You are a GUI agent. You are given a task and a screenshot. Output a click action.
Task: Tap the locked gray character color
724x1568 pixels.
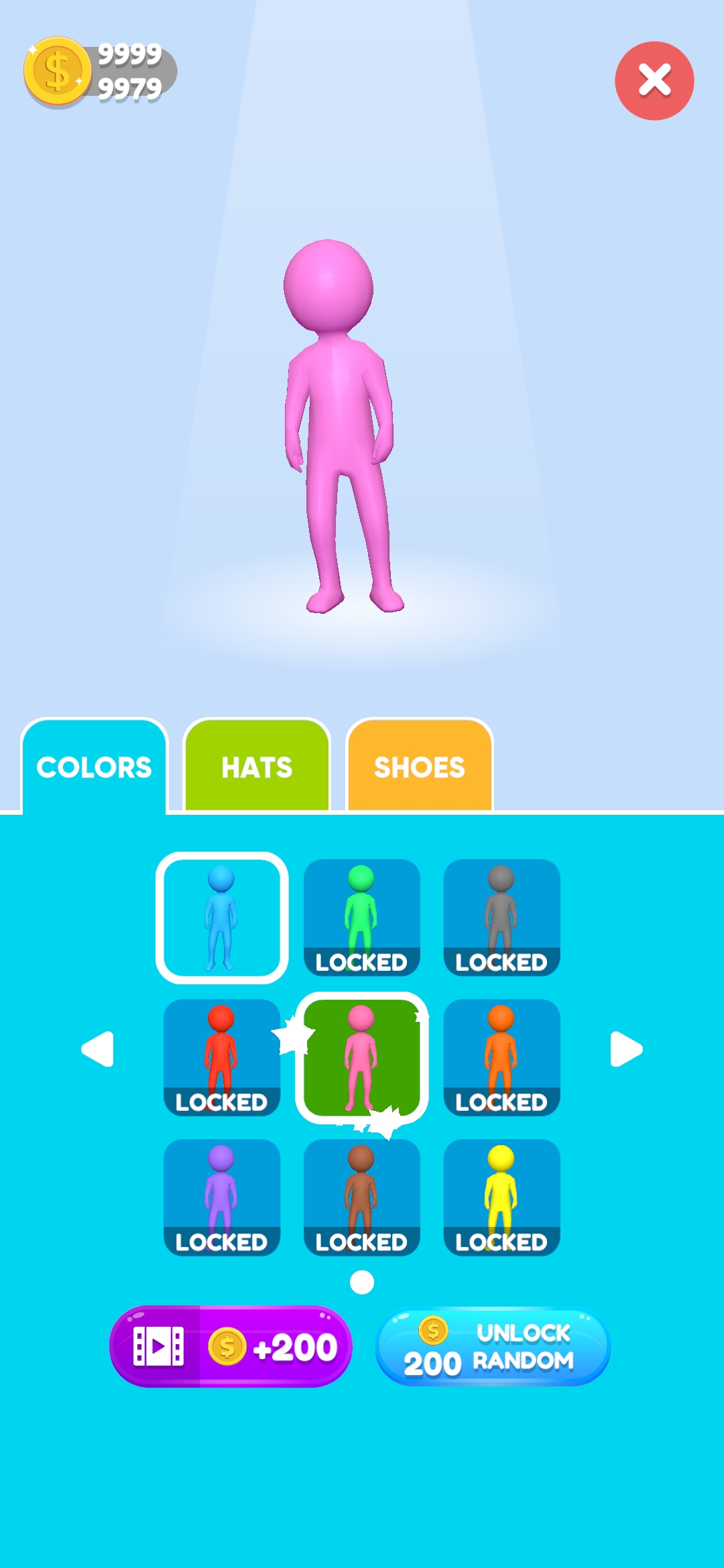coord(501,917)
